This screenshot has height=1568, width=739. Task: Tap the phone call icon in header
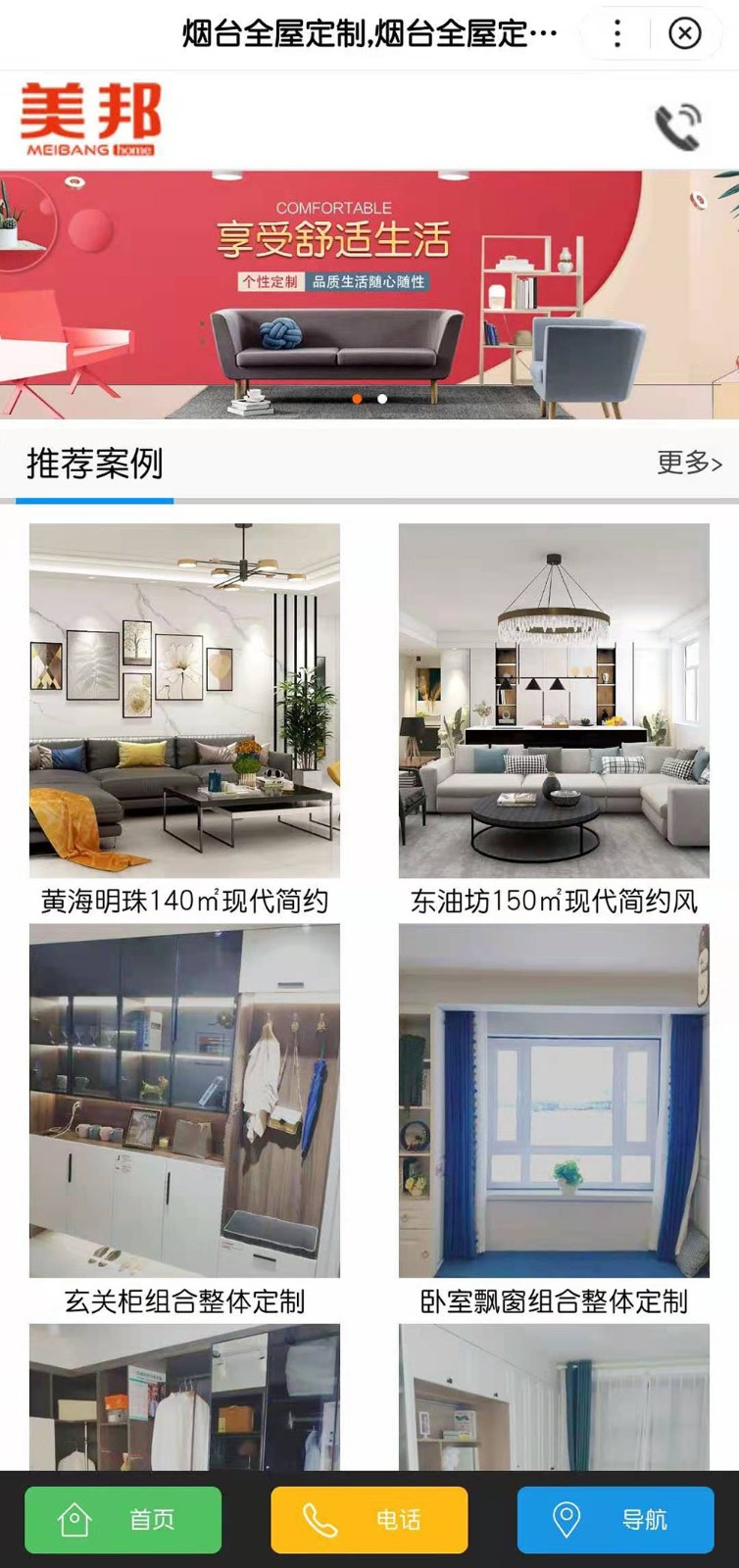click(x=677, y=126)
